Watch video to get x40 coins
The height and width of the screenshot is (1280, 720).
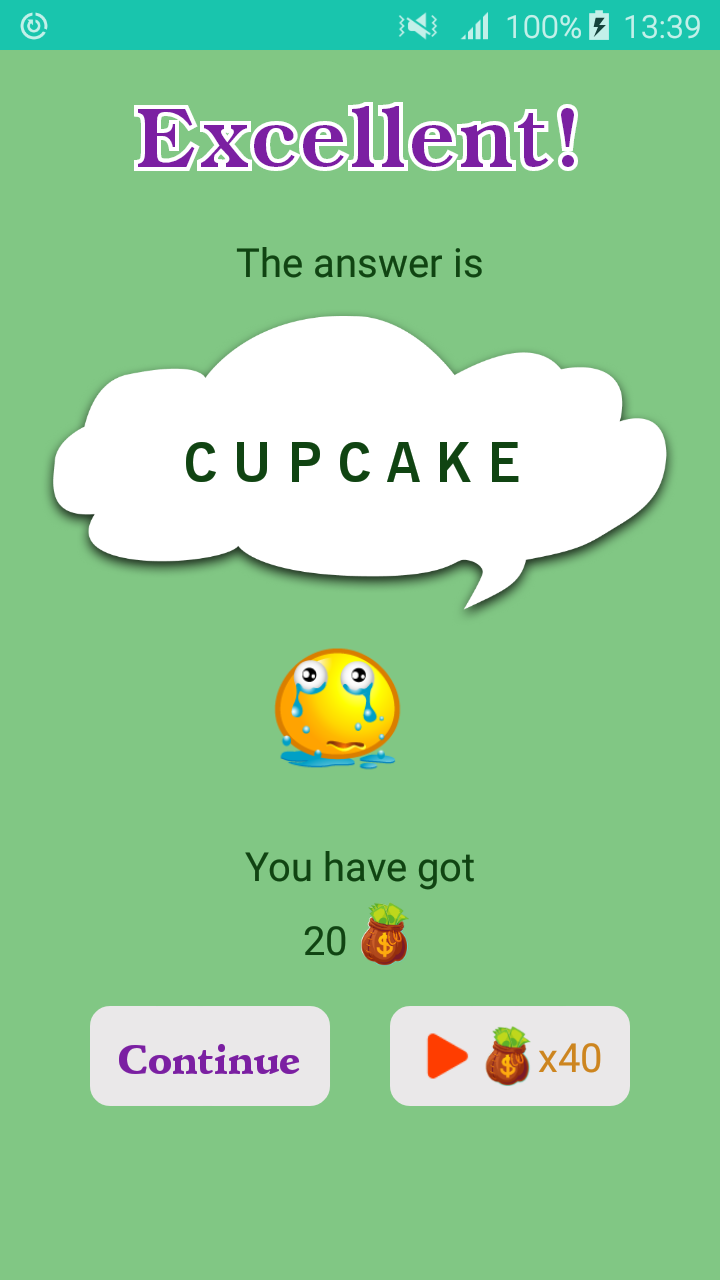(x=510, y=1056)
